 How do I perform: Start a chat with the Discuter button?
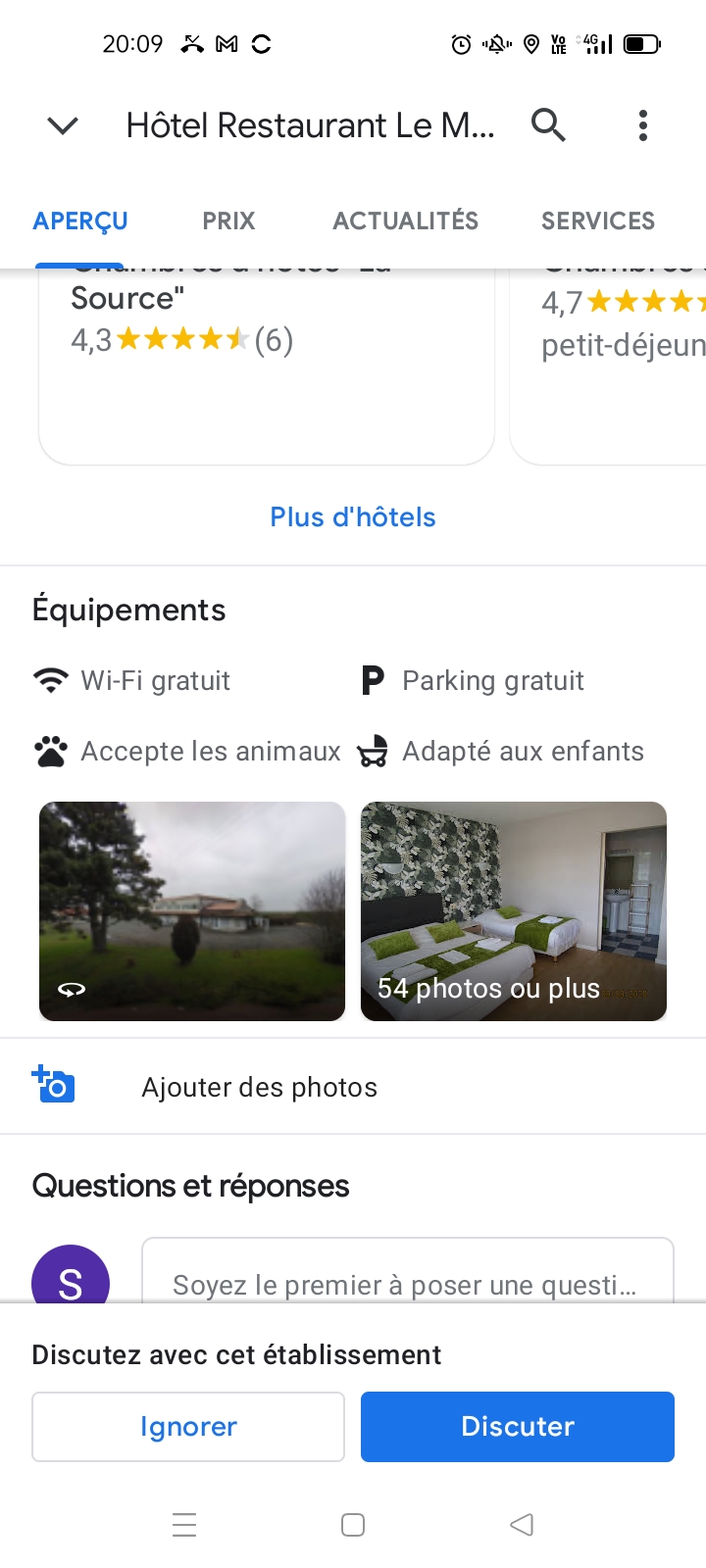click(x=518, y=1427)
